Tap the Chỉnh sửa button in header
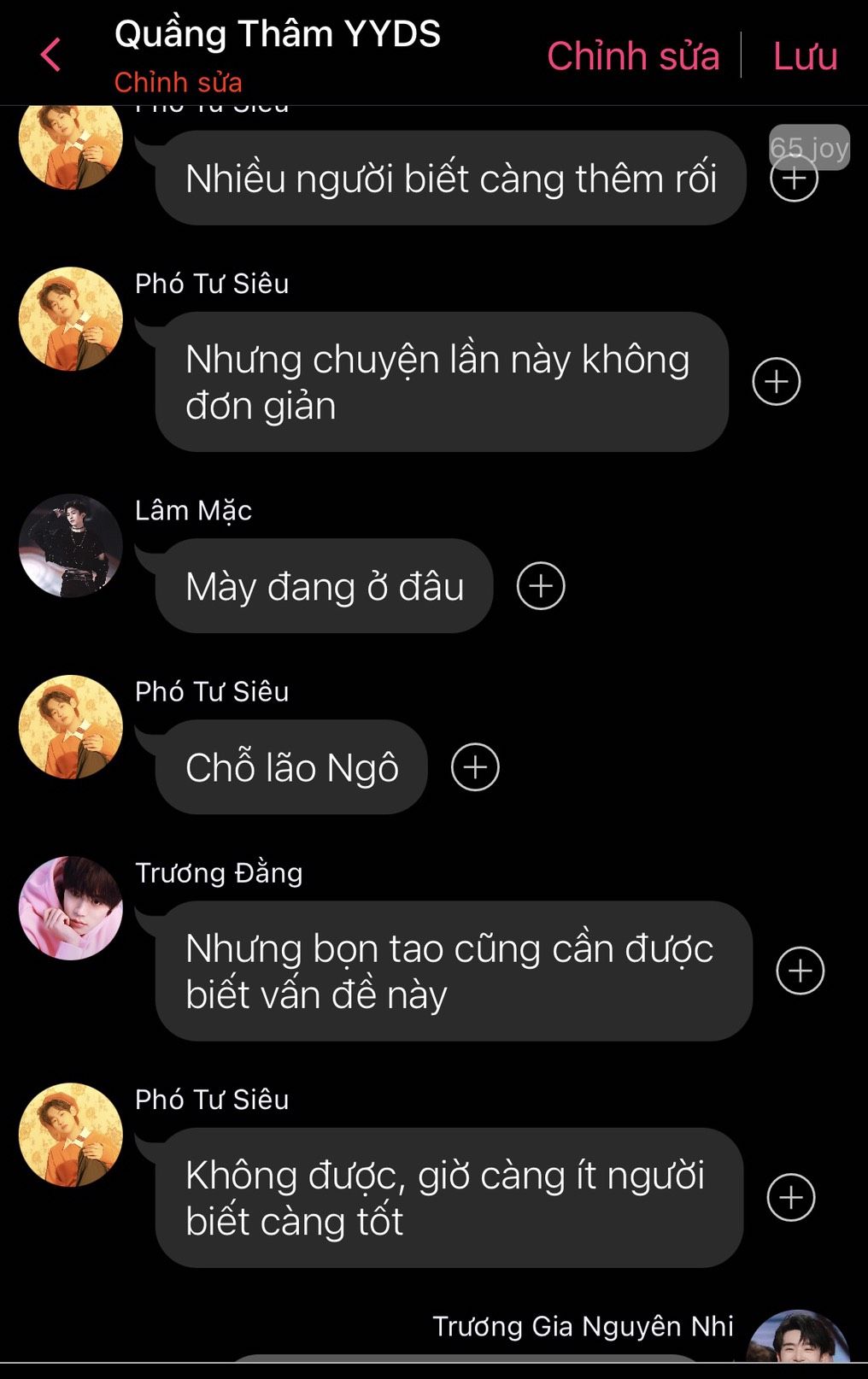 (633, 56)
